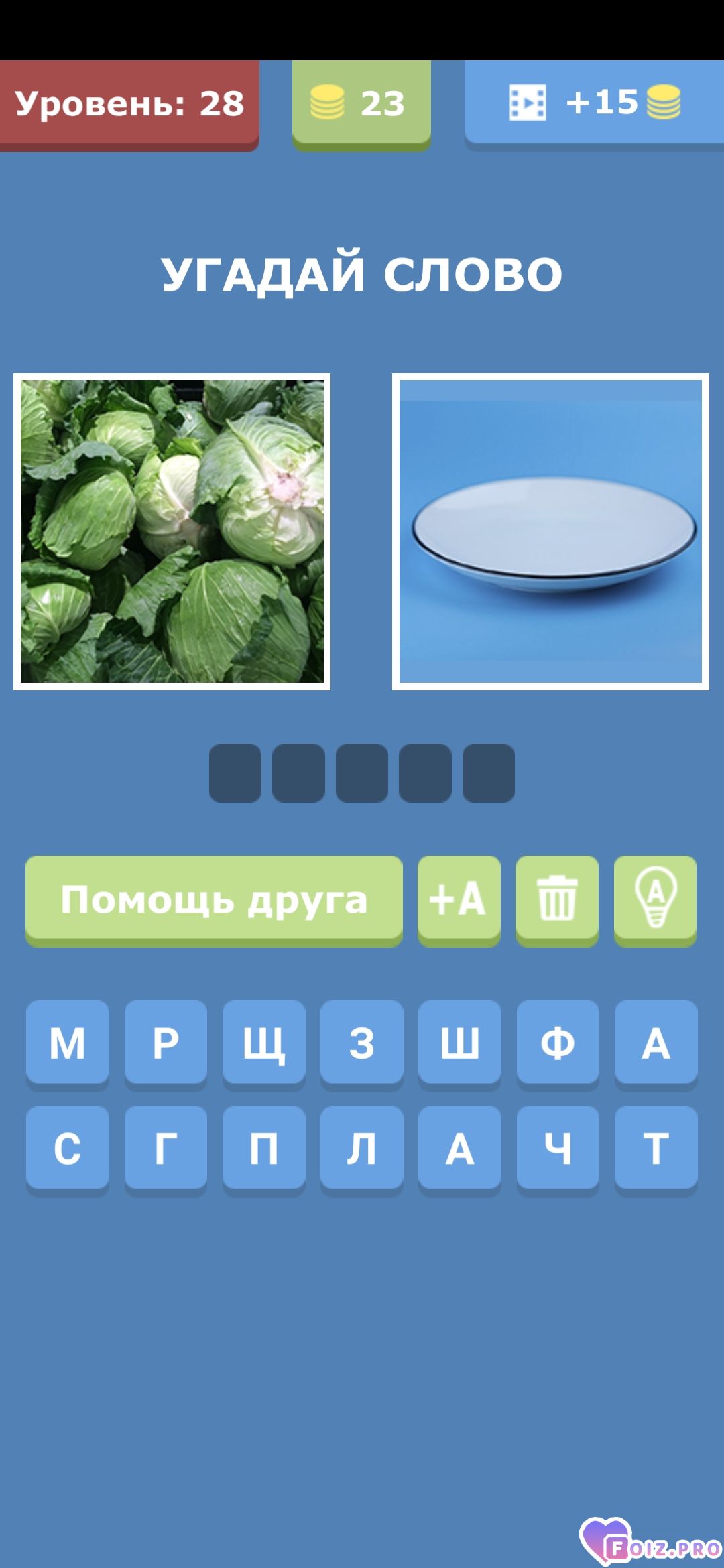The image size is (724, 1568).
Task: Use the +A add letter hint
Action: point(459,900)
